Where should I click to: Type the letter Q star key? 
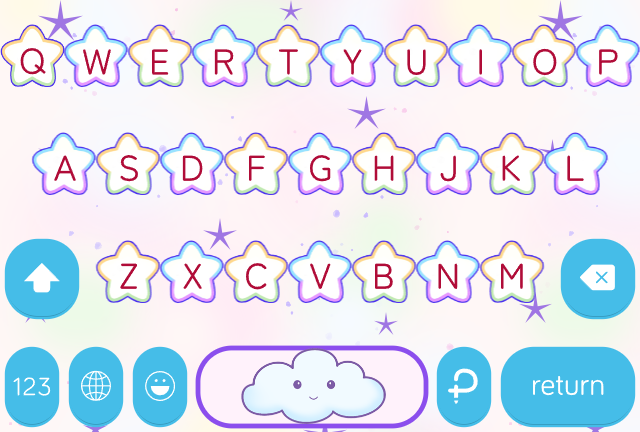33,62
